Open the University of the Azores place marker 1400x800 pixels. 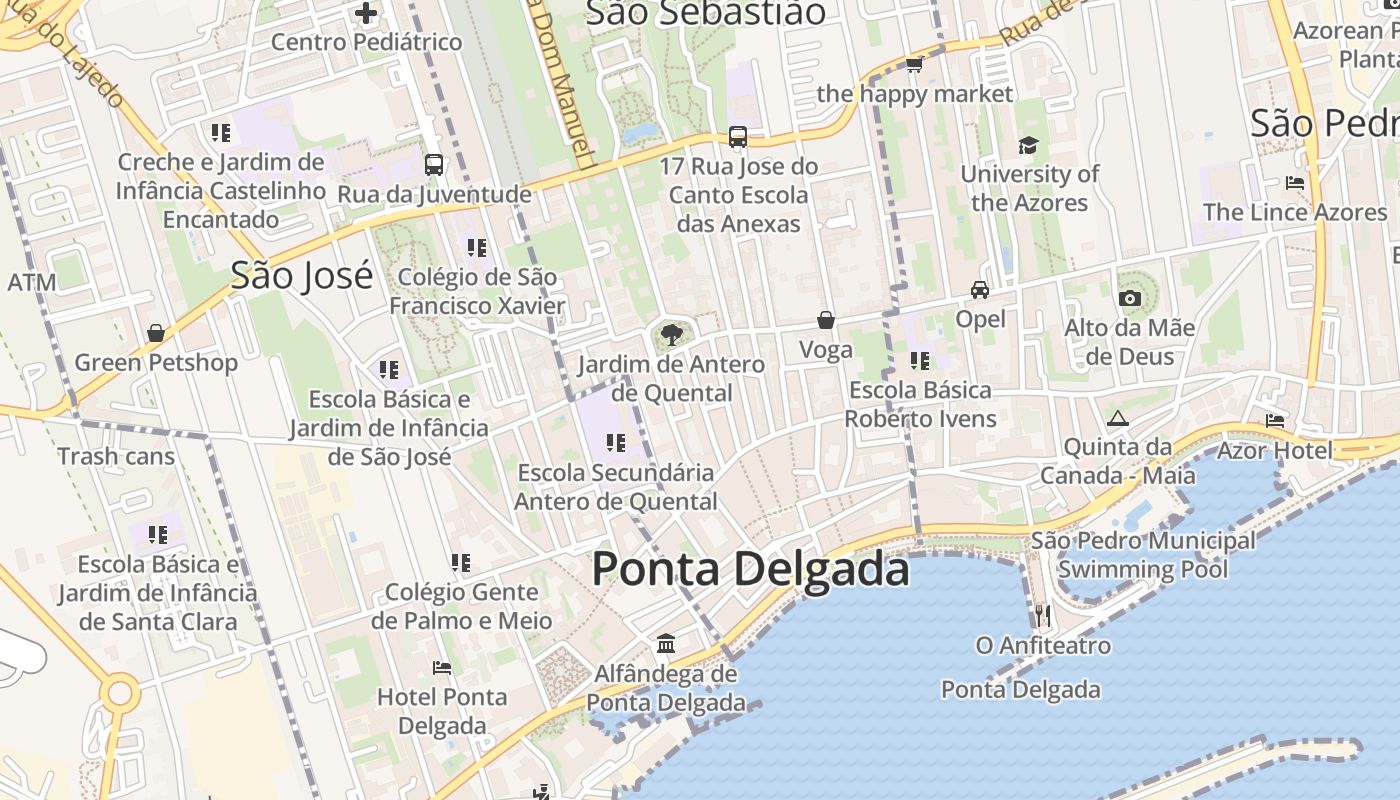1028,146
